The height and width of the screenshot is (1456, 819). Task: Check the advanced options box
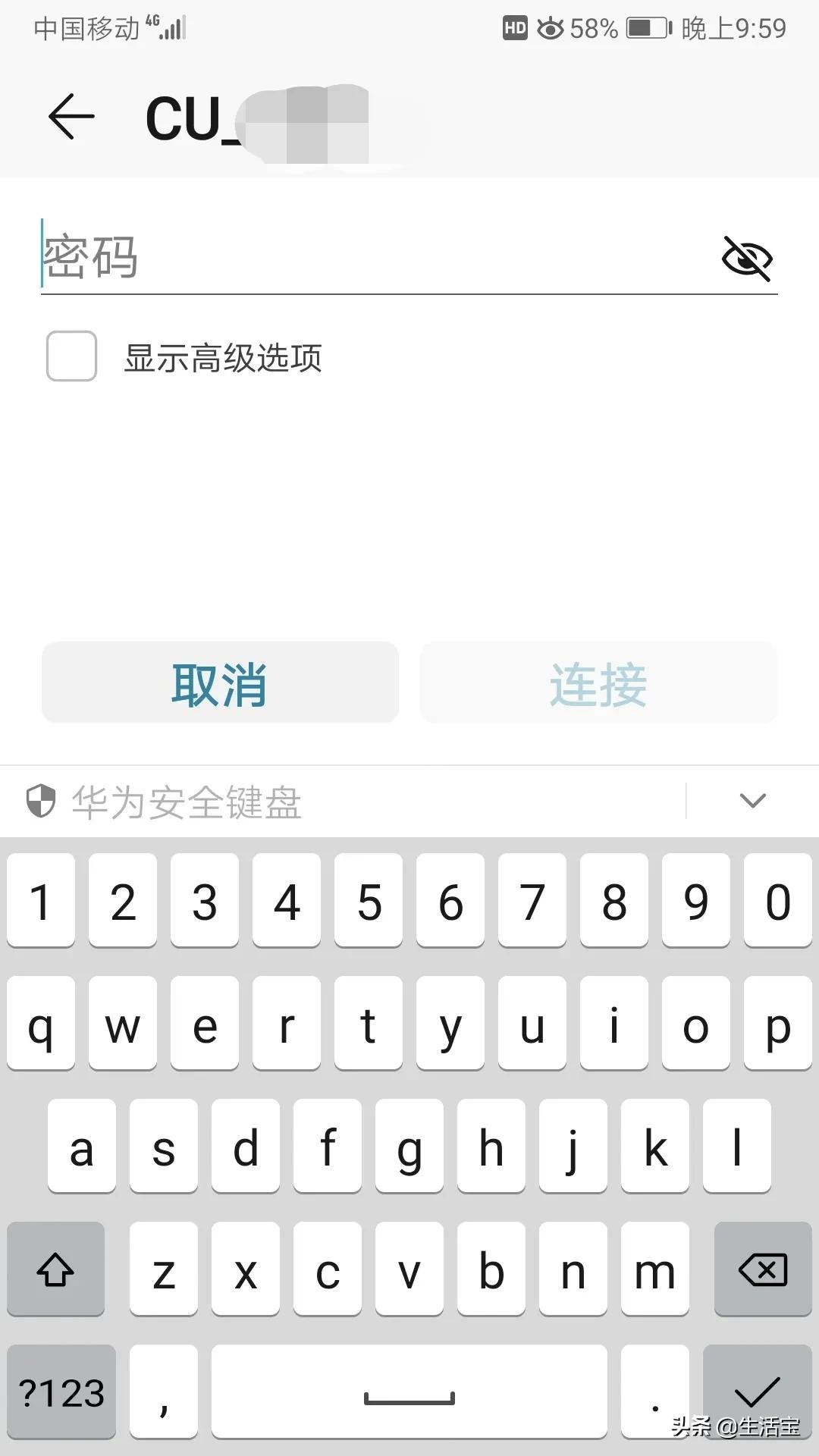pyautogui.click(x=71, y=356)
